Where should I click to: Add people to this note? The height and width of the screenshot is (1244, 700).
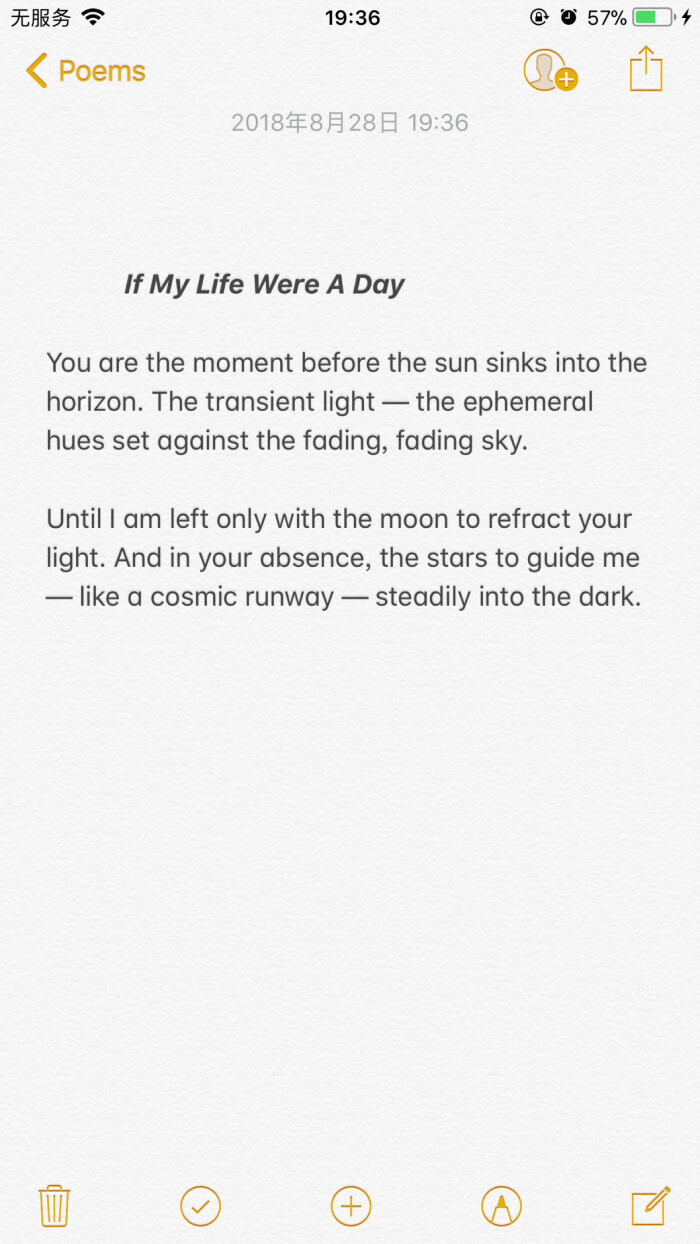pyautogui.click(x=549, y=71)
